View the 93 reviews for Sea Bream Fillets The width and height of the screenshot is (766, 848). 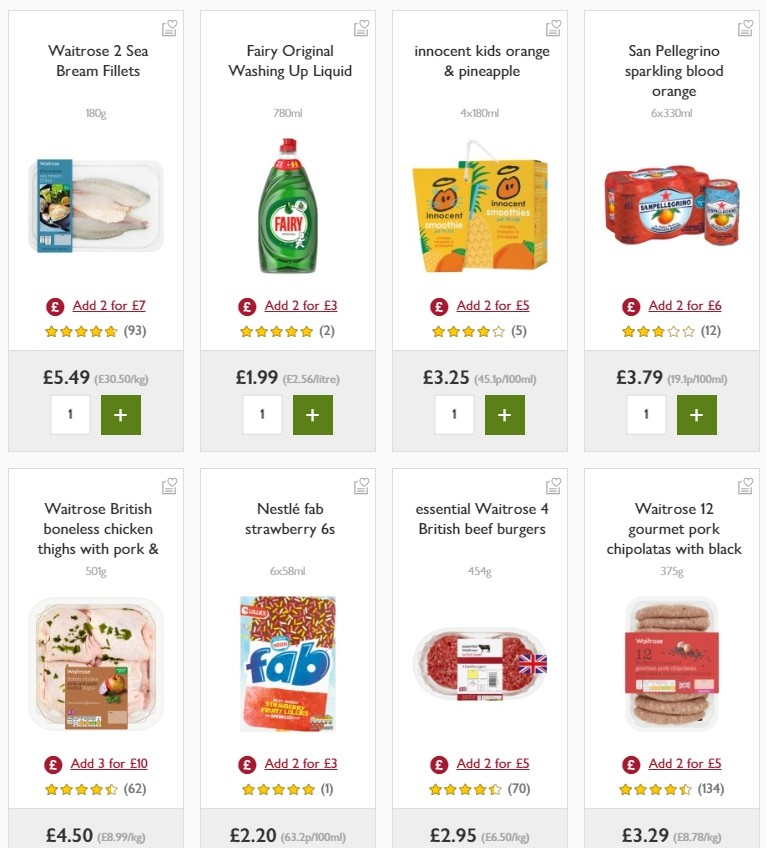pyautogui.click(x=135, y=330)
